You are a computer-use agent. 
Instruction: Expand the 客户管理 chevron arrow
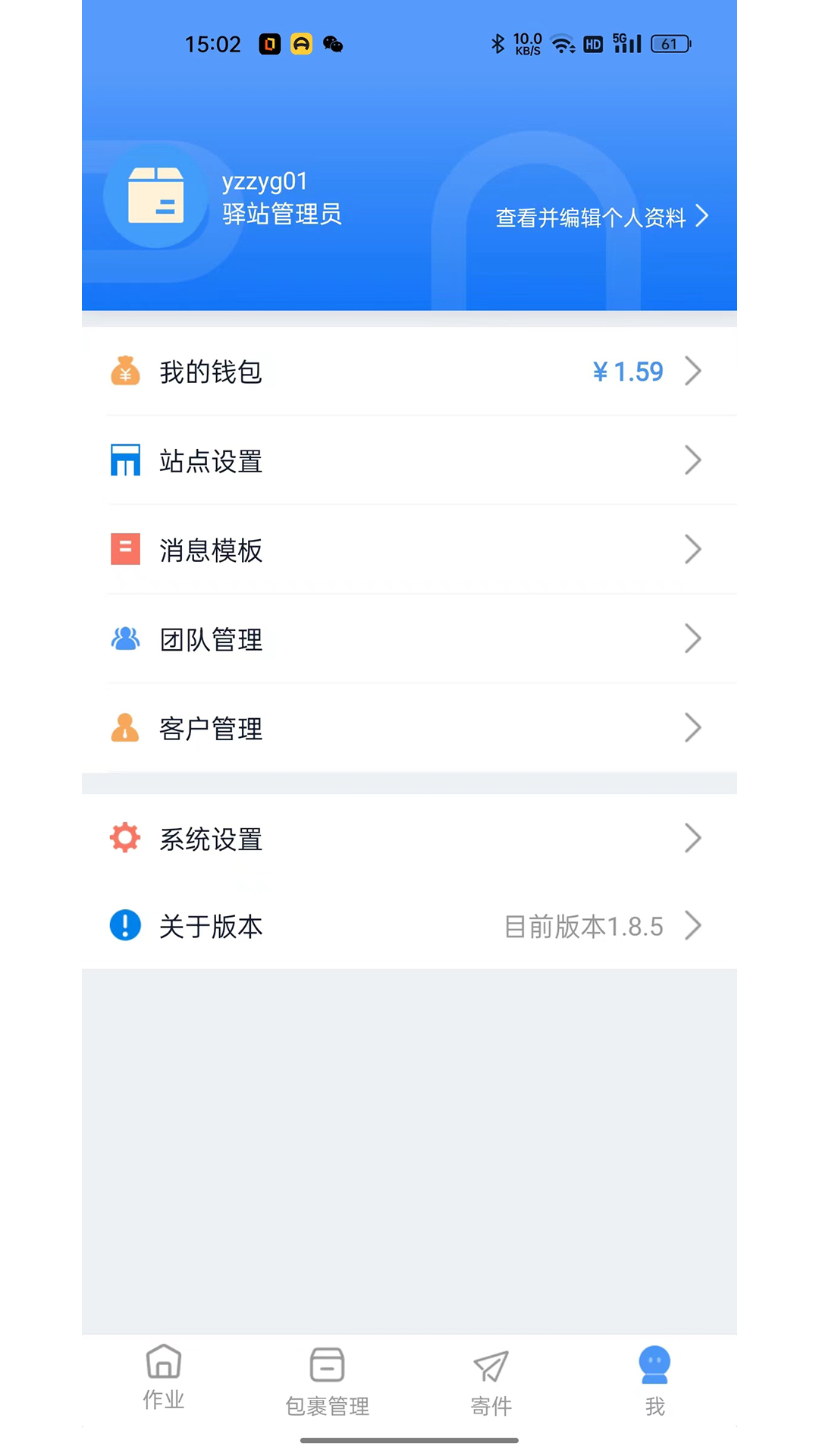pyautogui.click(x=694, y=728)
